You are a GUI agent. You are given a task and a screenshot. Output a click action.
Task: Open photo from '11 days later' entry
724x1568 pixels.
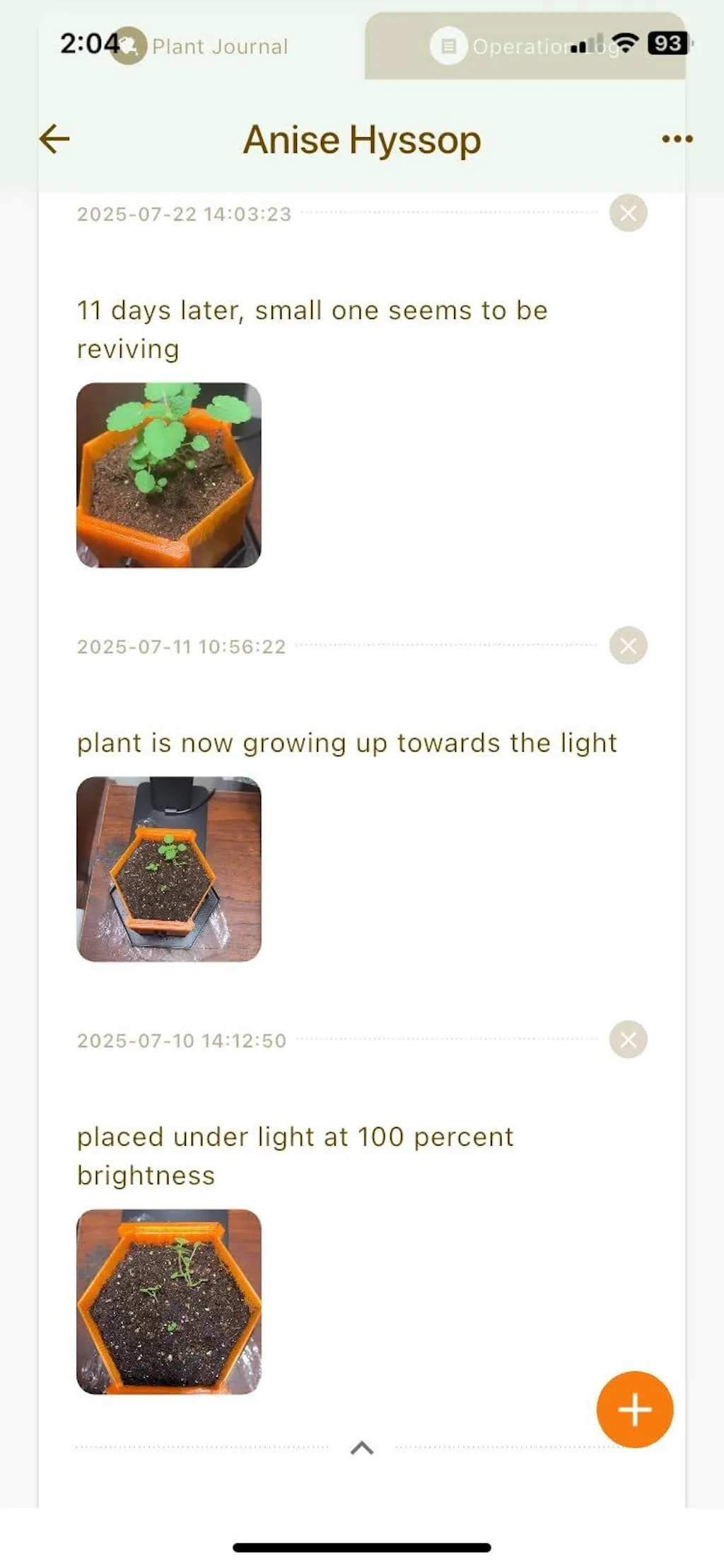point(169,475)
